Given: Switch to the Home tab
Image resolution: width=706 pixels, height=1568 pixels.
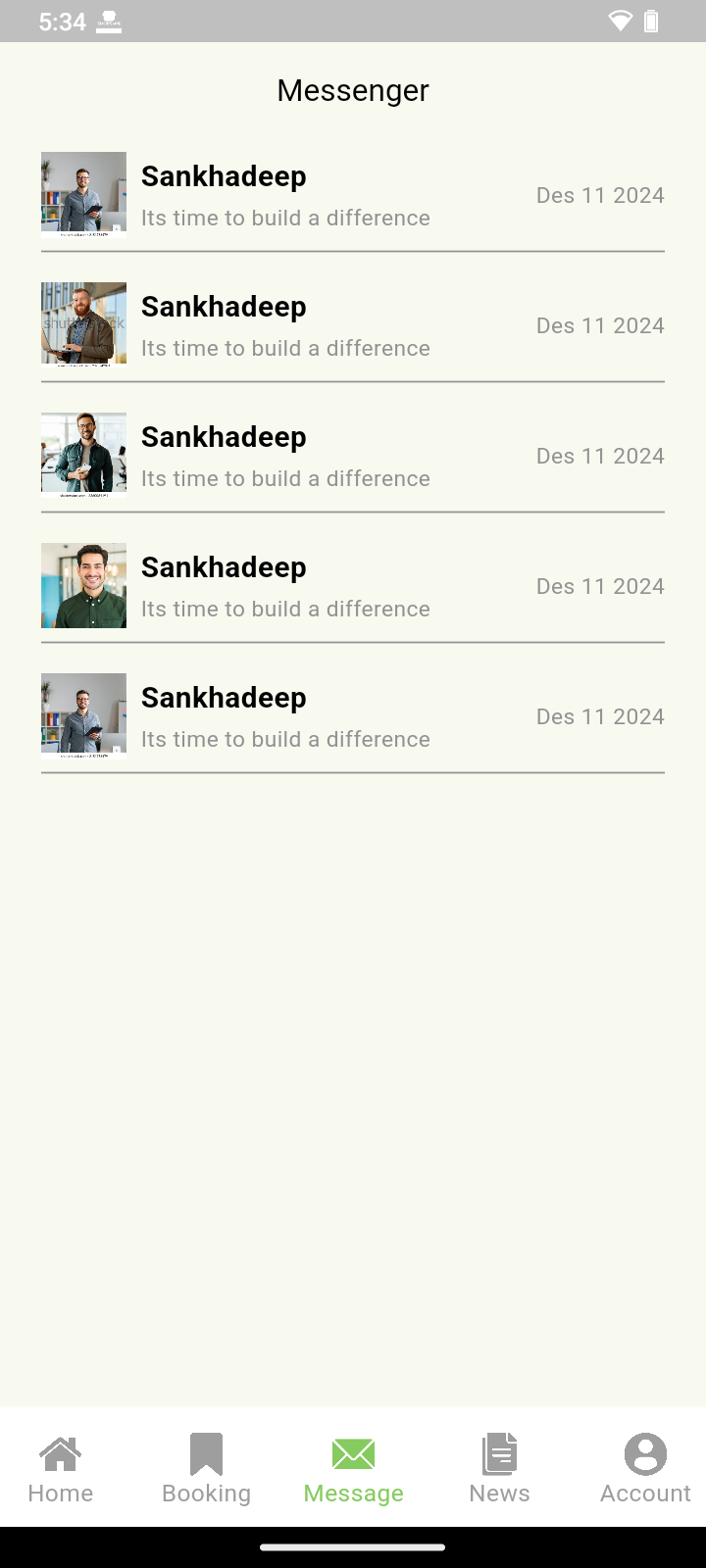Looking at the screenshot, I should click(61, 1468).
